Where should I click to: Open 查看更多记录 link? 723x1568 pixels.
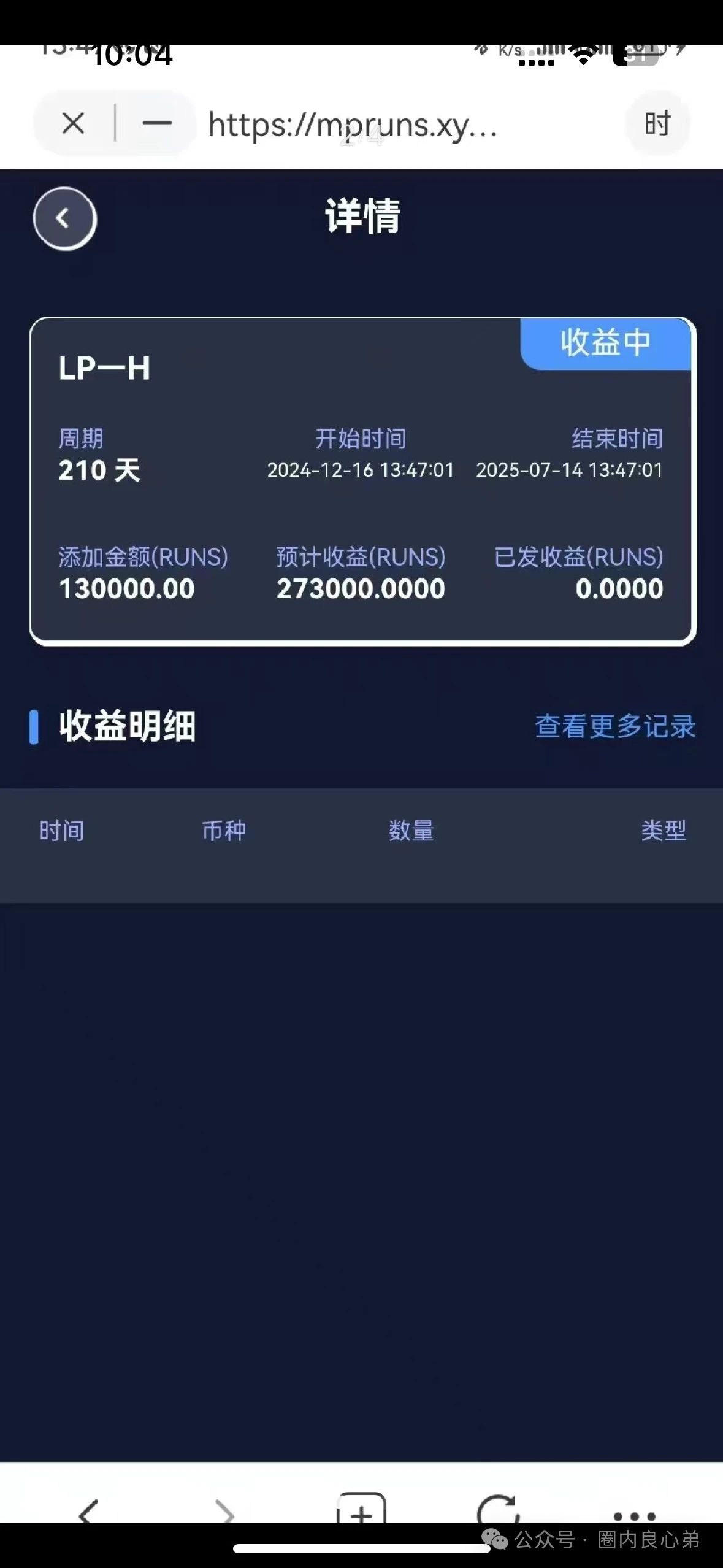coord(615,726)
